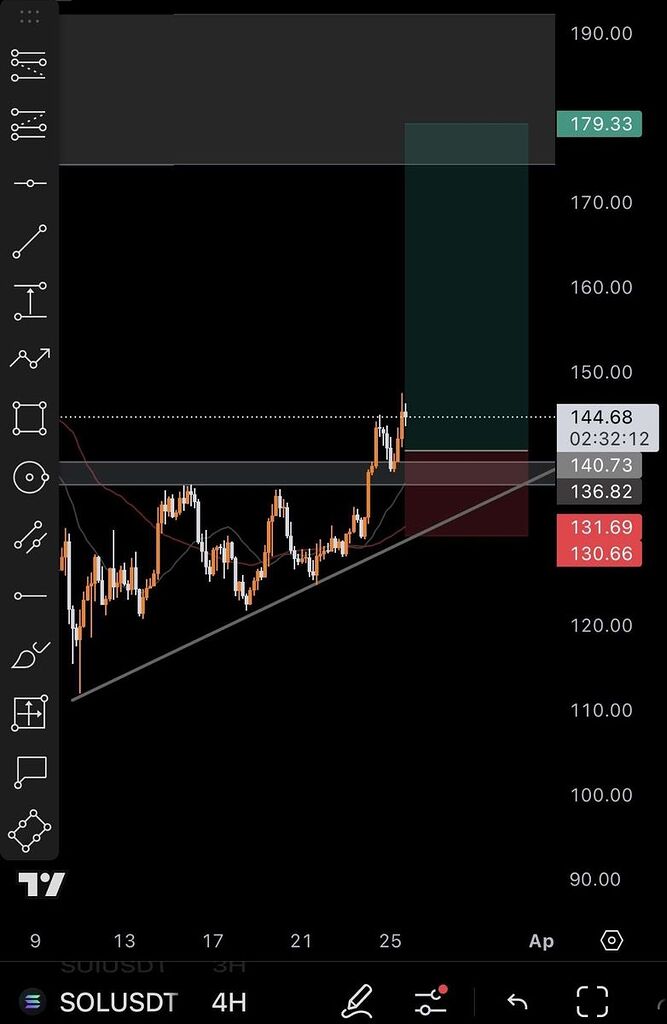
Task: Select the price range measuring tool
Action: [29, 301]
